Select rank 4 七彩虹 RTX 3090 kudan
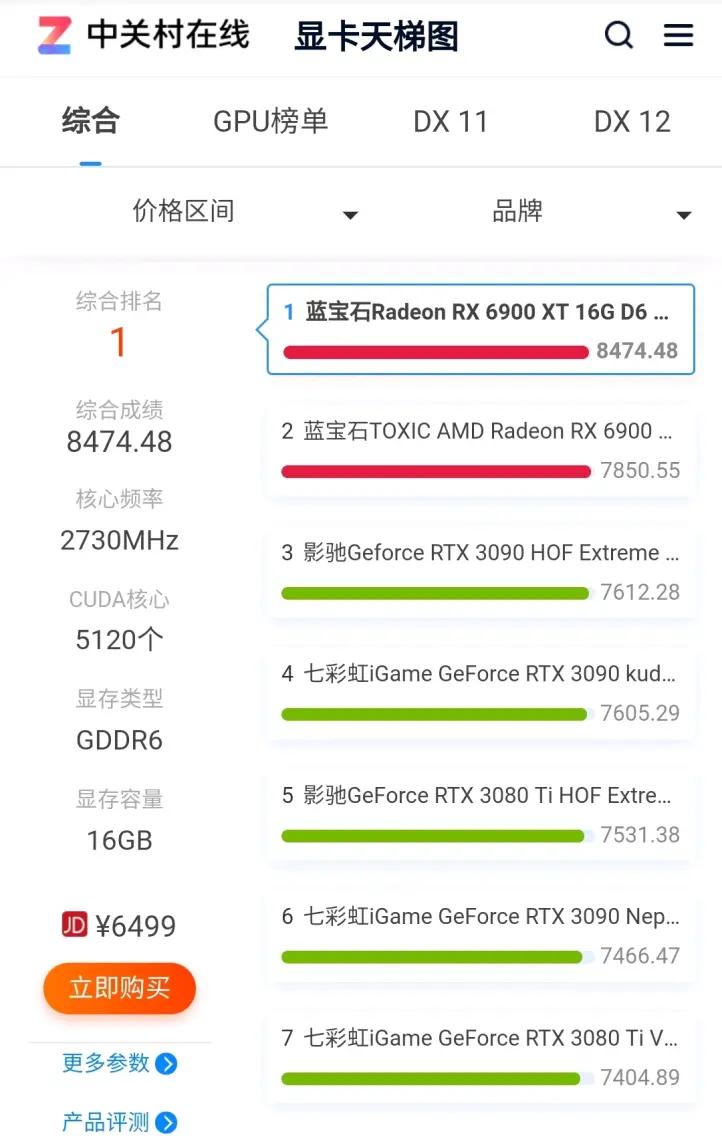 point(480,692)
